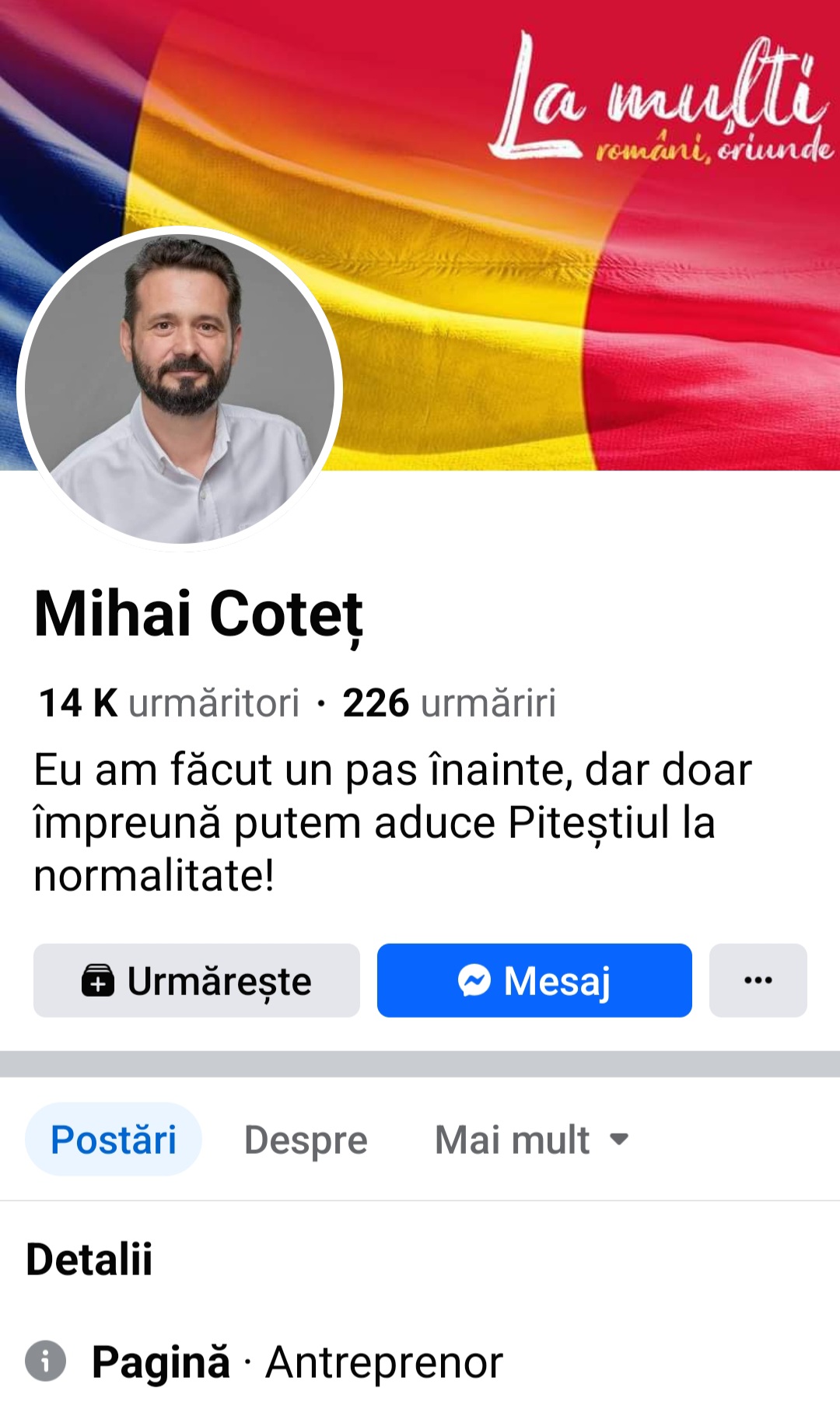
Task: View the 226 urmăriri list
Action: point(449,703)
